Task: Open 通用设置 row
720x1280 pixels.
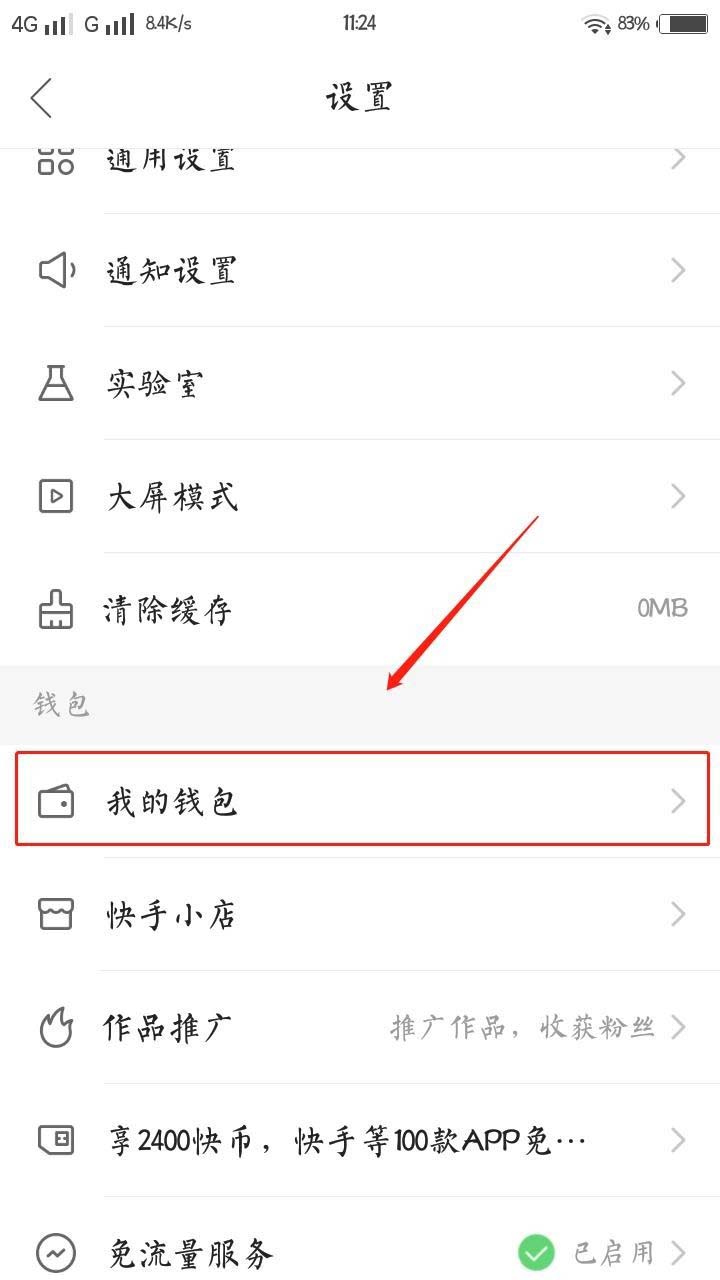Action: click(360, 162)
